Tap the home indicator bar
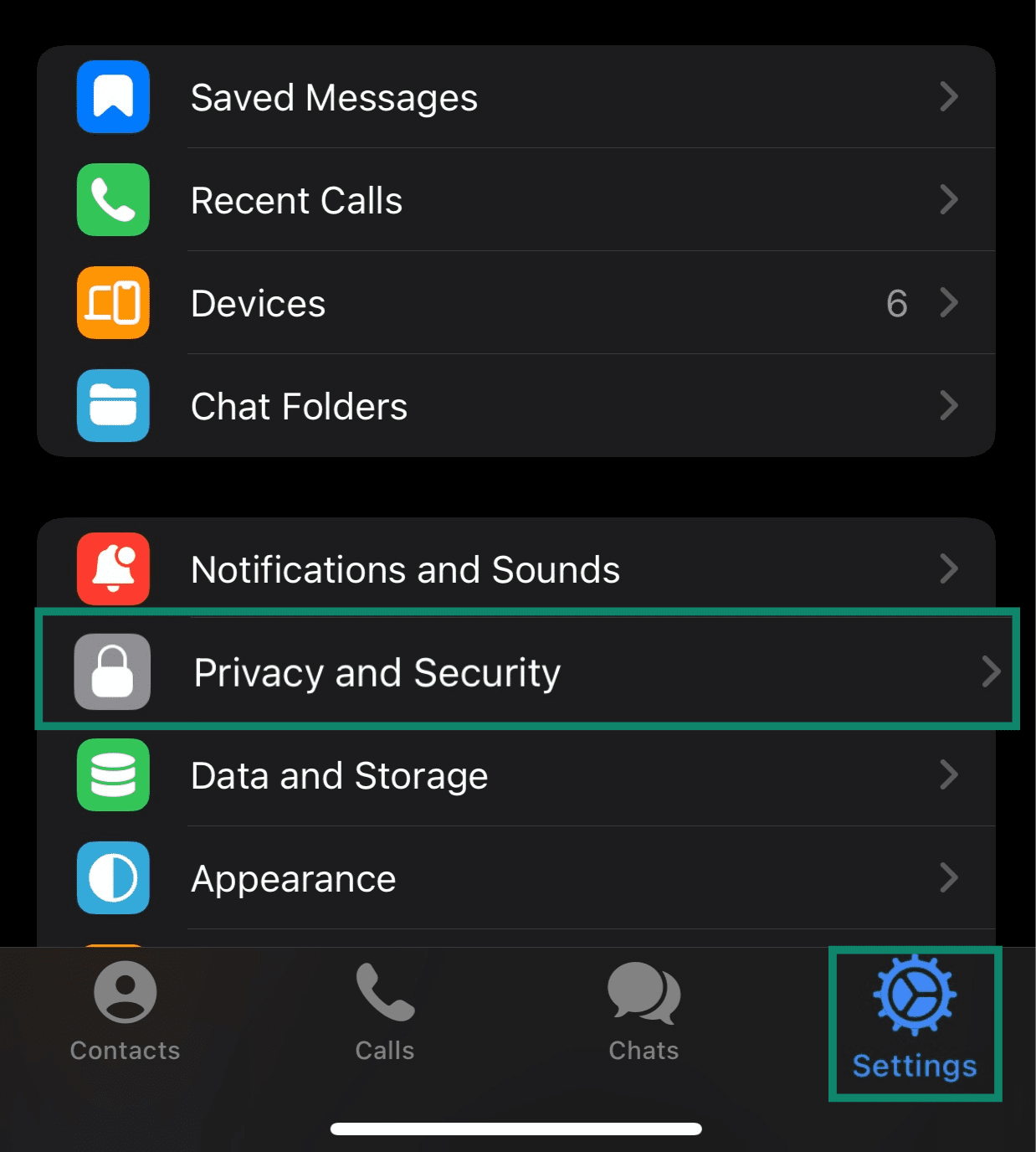 [518, 1126]
